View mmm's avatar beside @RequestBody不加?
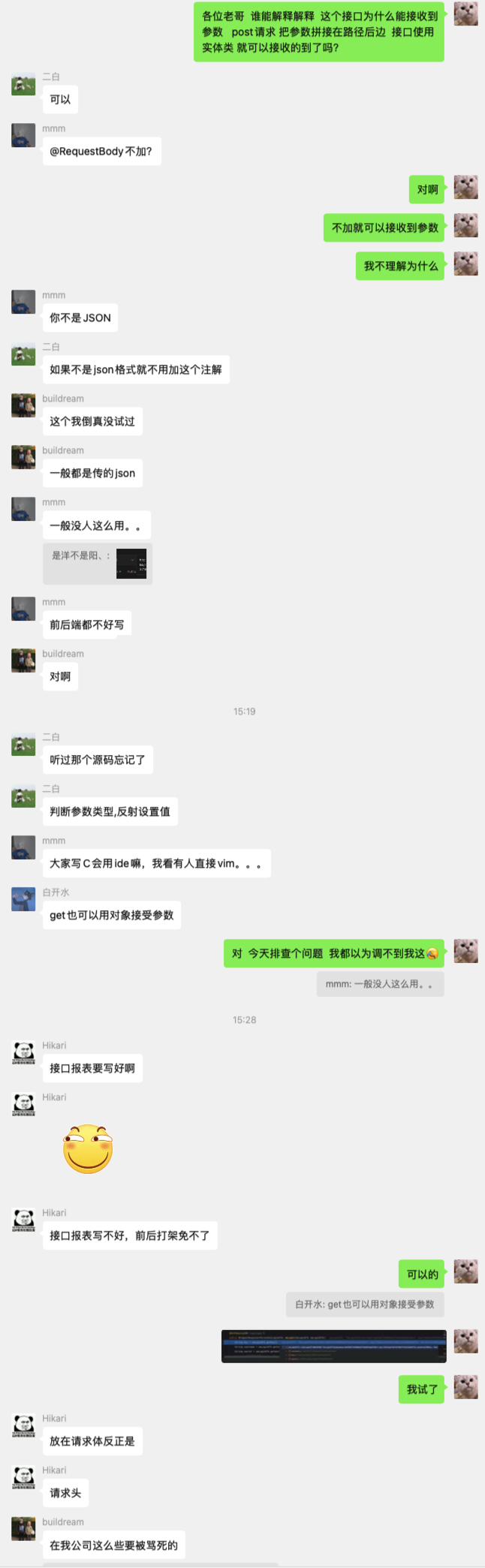485x1568 pixels. [x=23, y=135]
